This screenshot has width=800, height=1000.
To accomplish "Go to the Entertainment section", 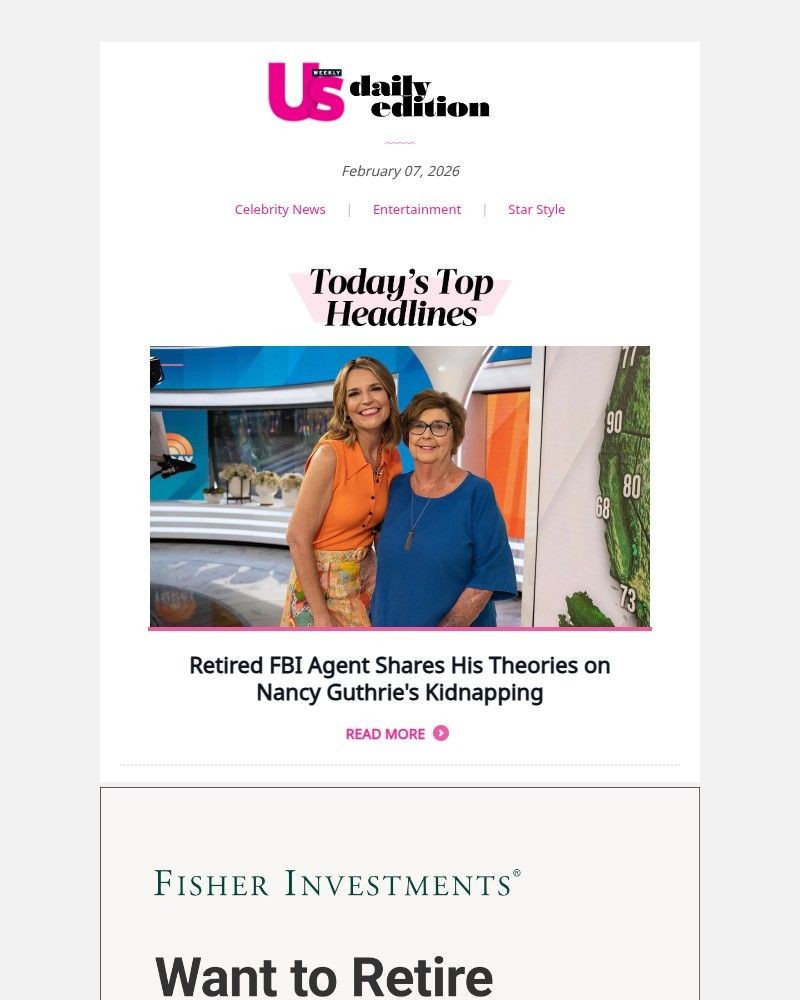I will click(417, 209).
